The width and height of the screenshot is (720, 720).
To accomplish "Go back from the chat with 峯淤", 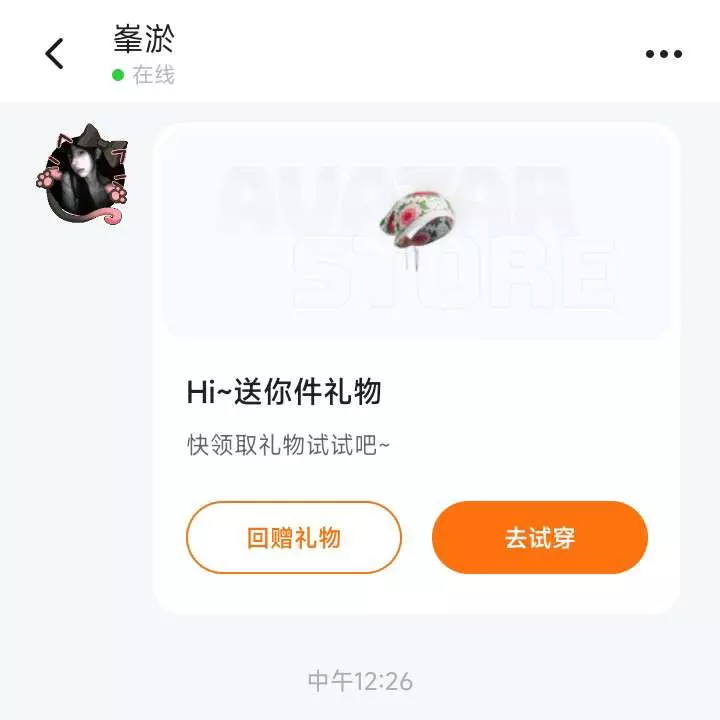I will click(54, 54).
